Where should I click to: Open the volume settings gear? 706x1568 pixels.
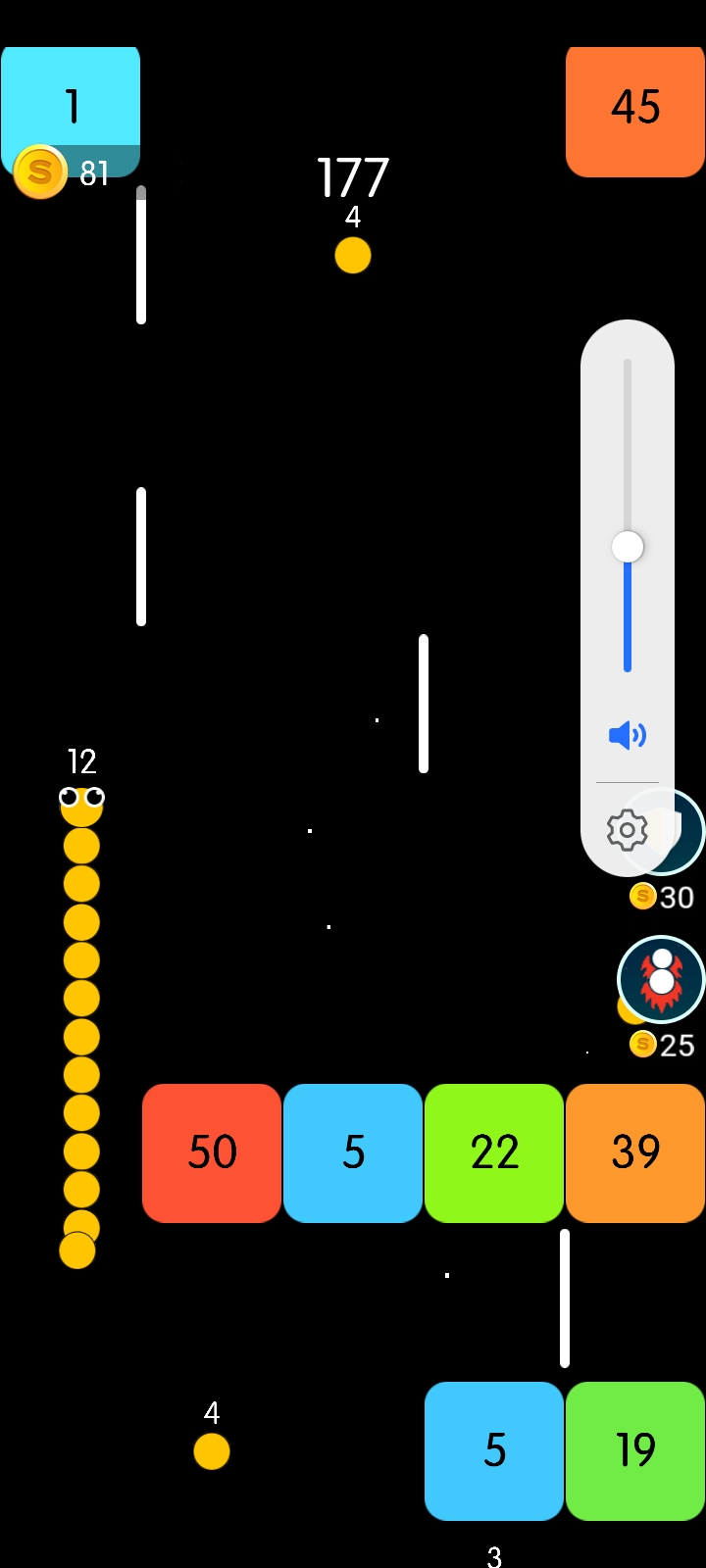(x=627, y=831)
